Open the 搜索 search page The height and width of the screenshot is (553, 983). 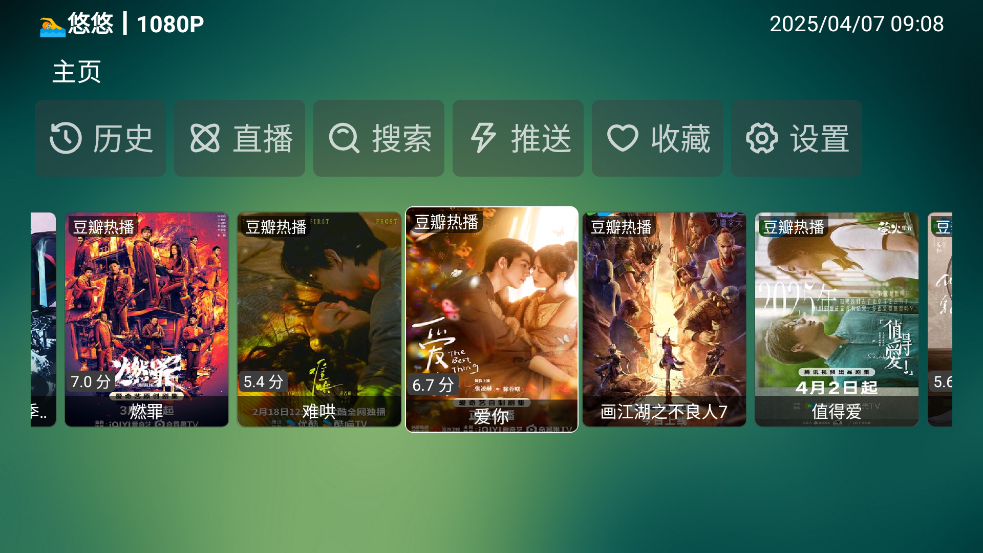(378, 138)
